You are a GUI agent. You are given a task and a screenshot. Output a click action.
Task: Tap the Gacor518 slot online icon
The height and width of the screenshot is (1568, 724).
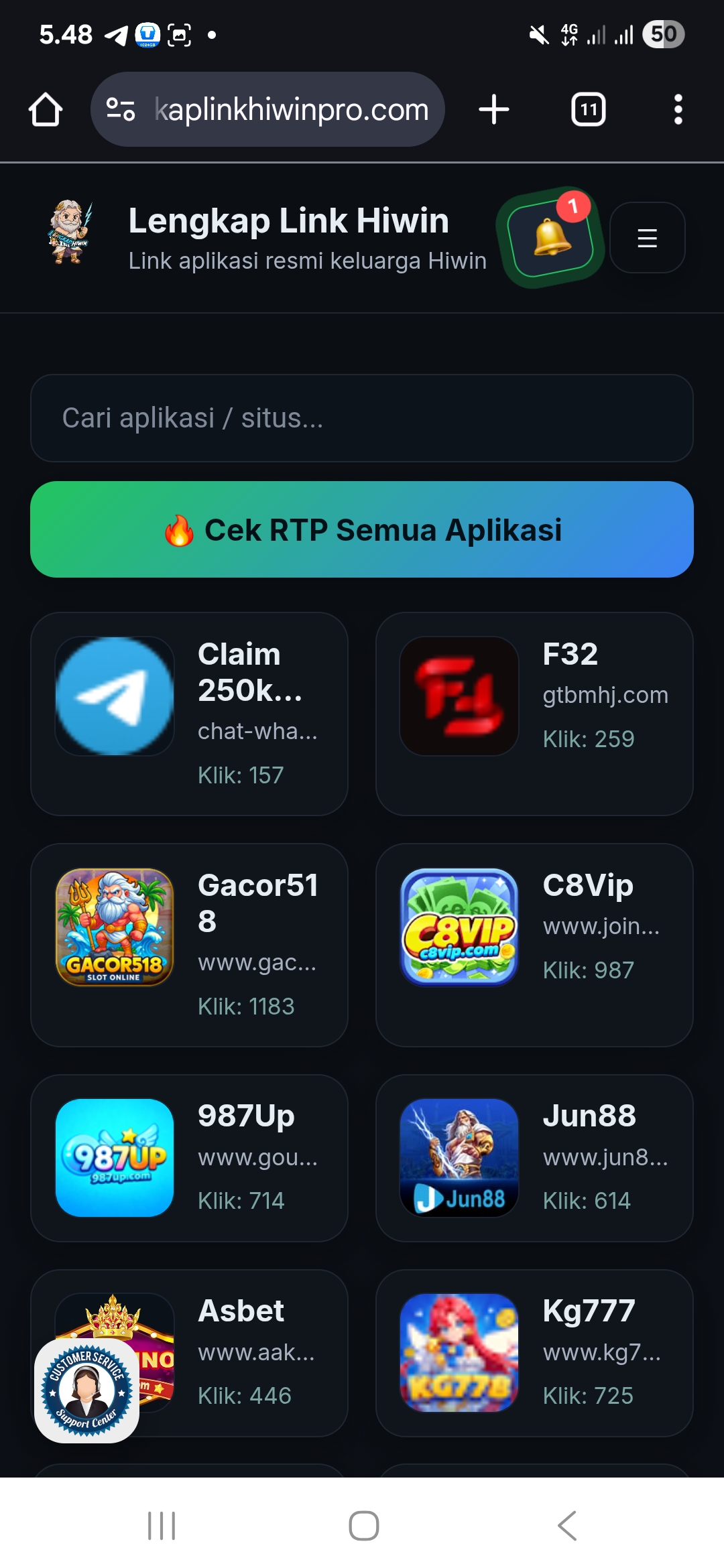tap(114, 941)
